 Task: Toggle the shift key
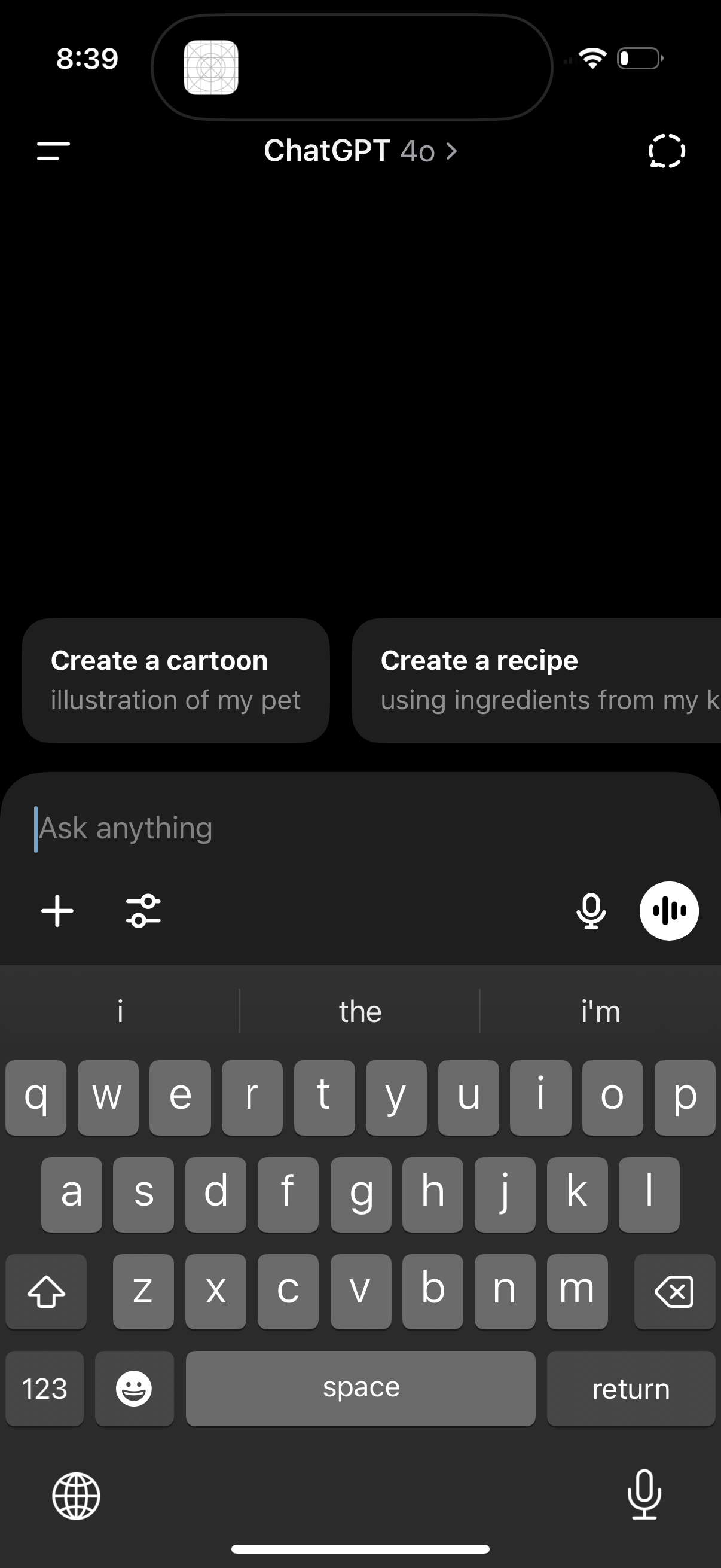[x=45, y=1291]
